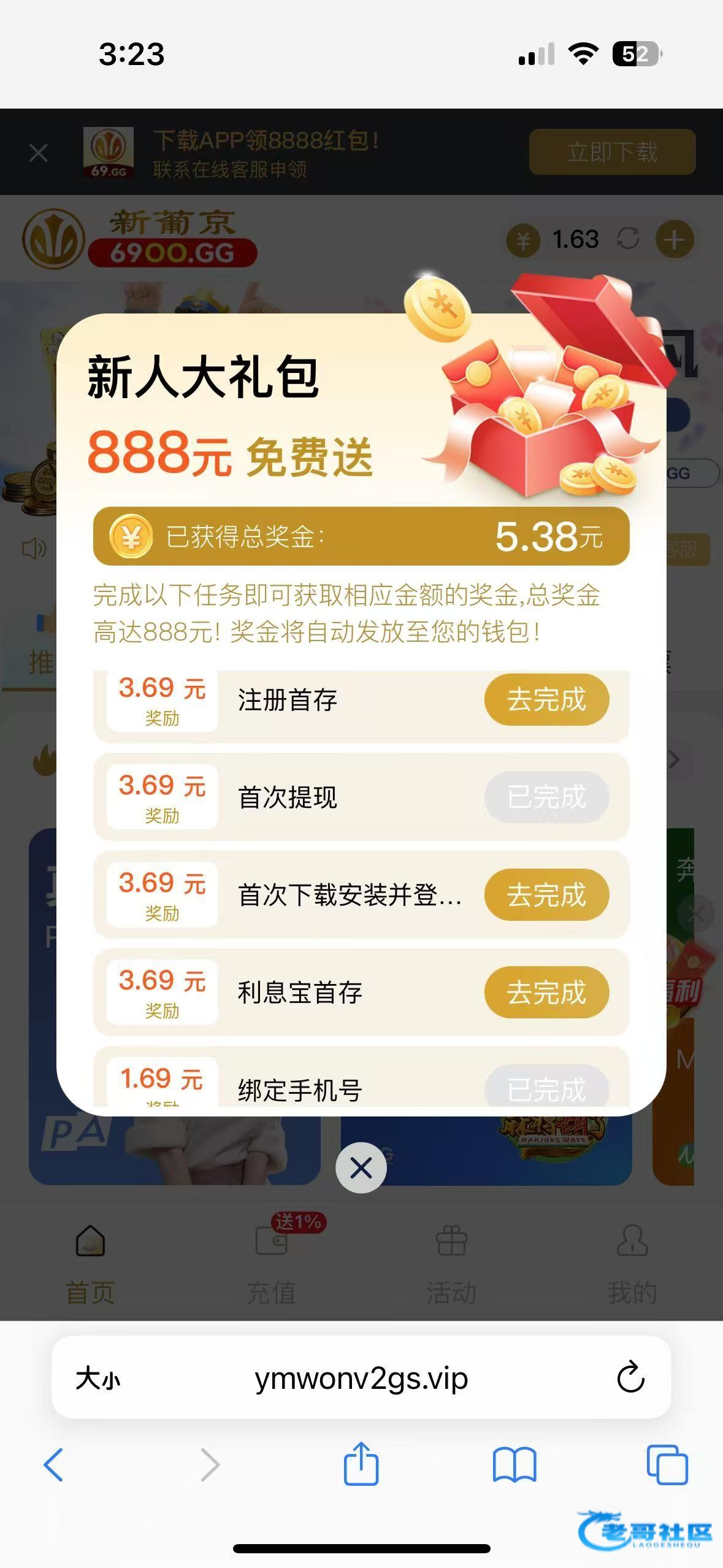The image size is (723, 1568).
Task: Open Safari page size settings 大小
Action: (98, 1378)
